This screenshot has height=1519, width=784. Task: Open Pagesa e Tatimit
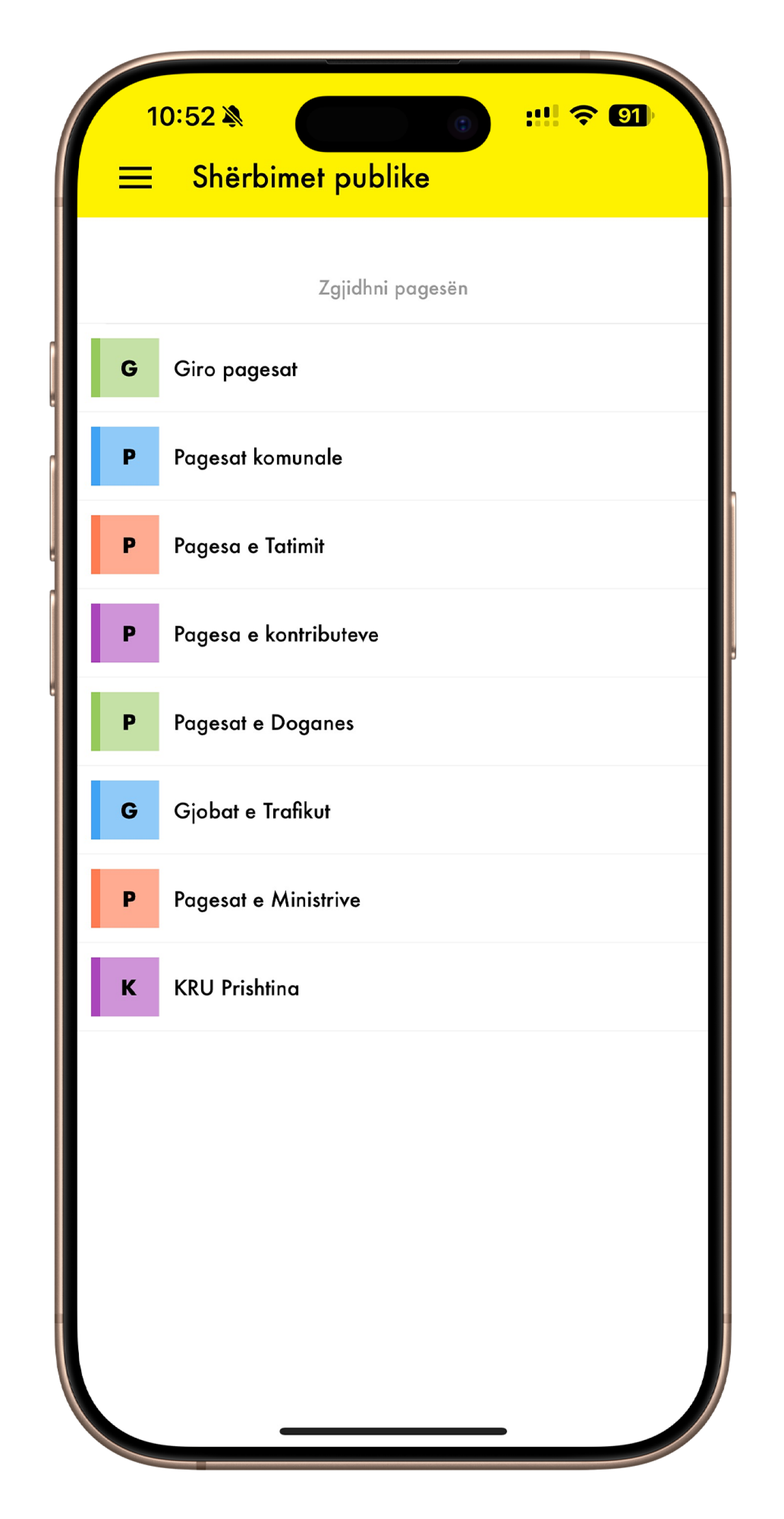point(249,545)
